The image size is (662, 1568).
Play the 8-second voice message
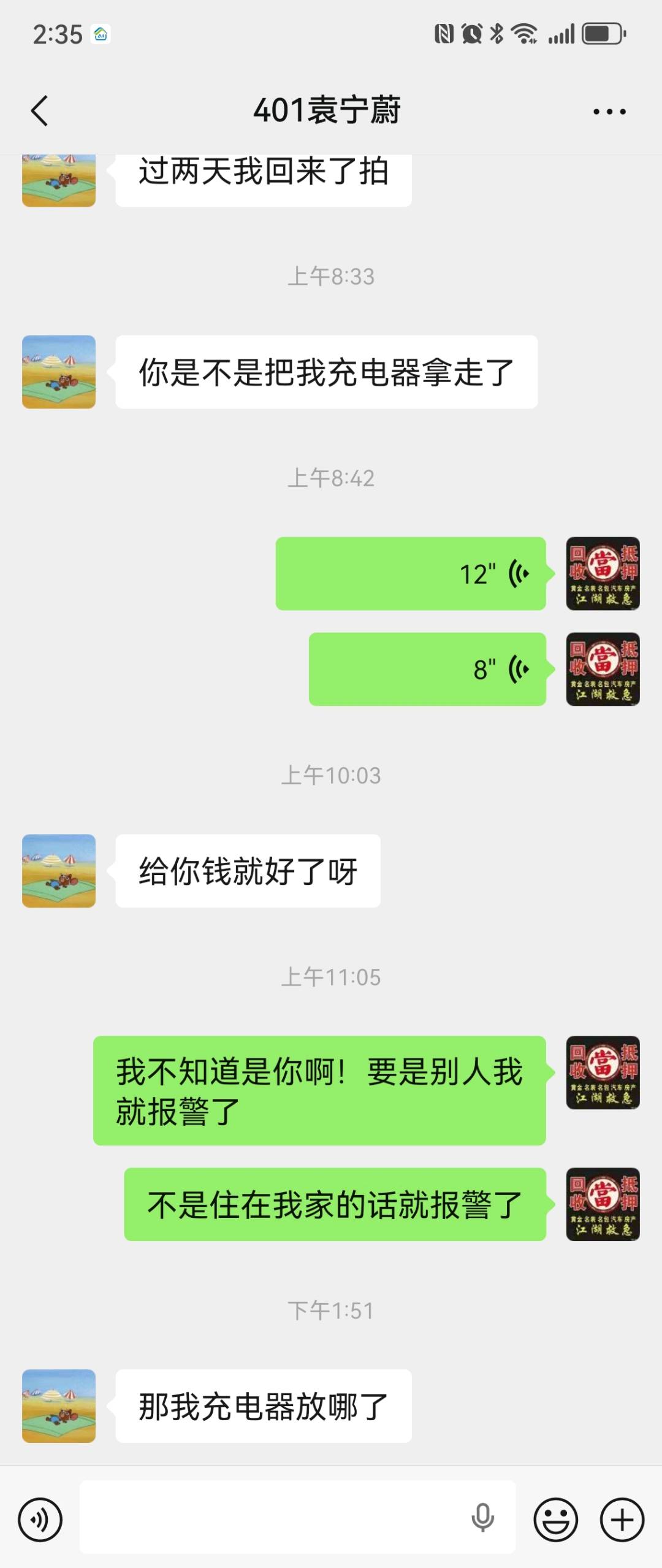(427, 669)
